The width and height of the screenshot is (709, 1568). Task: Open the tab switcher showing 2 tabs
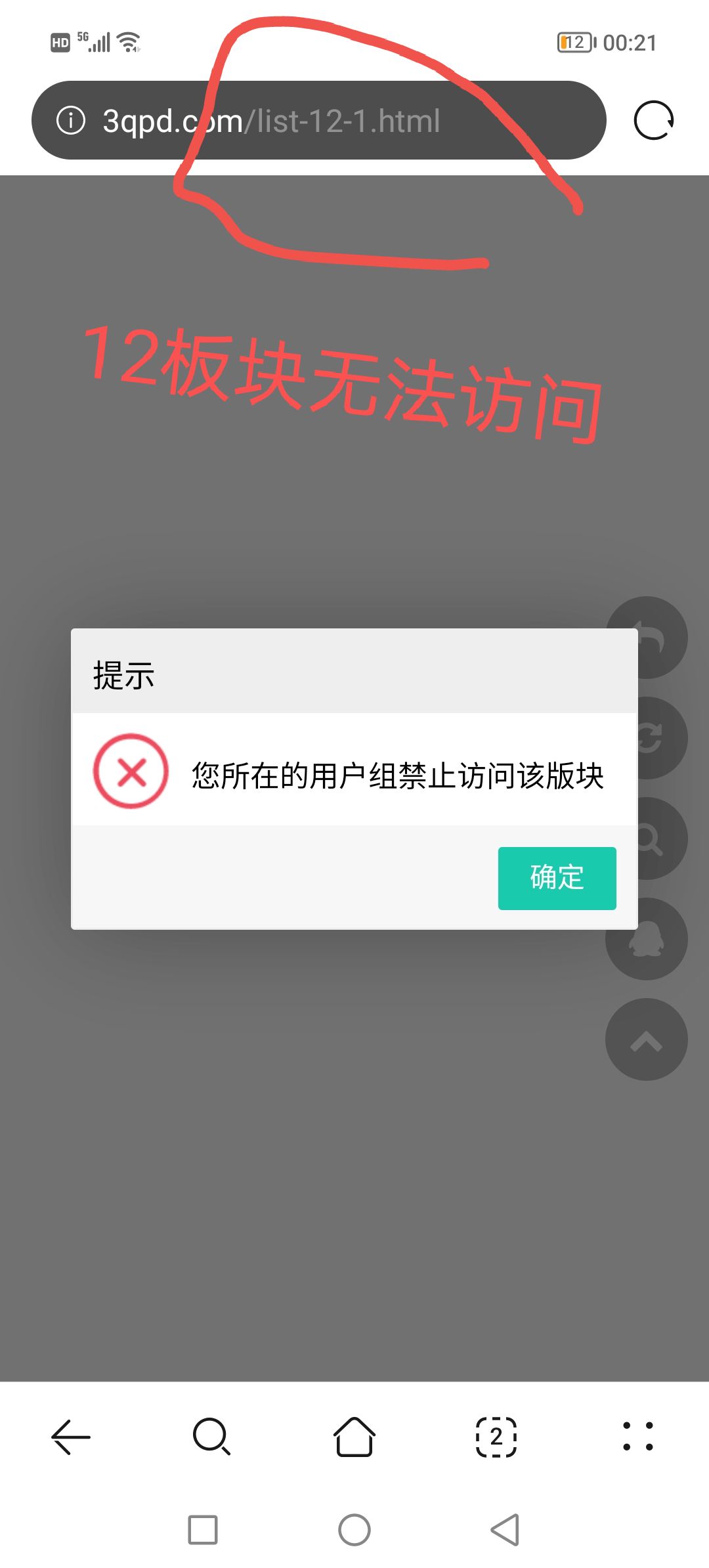tap(496, 1437)
